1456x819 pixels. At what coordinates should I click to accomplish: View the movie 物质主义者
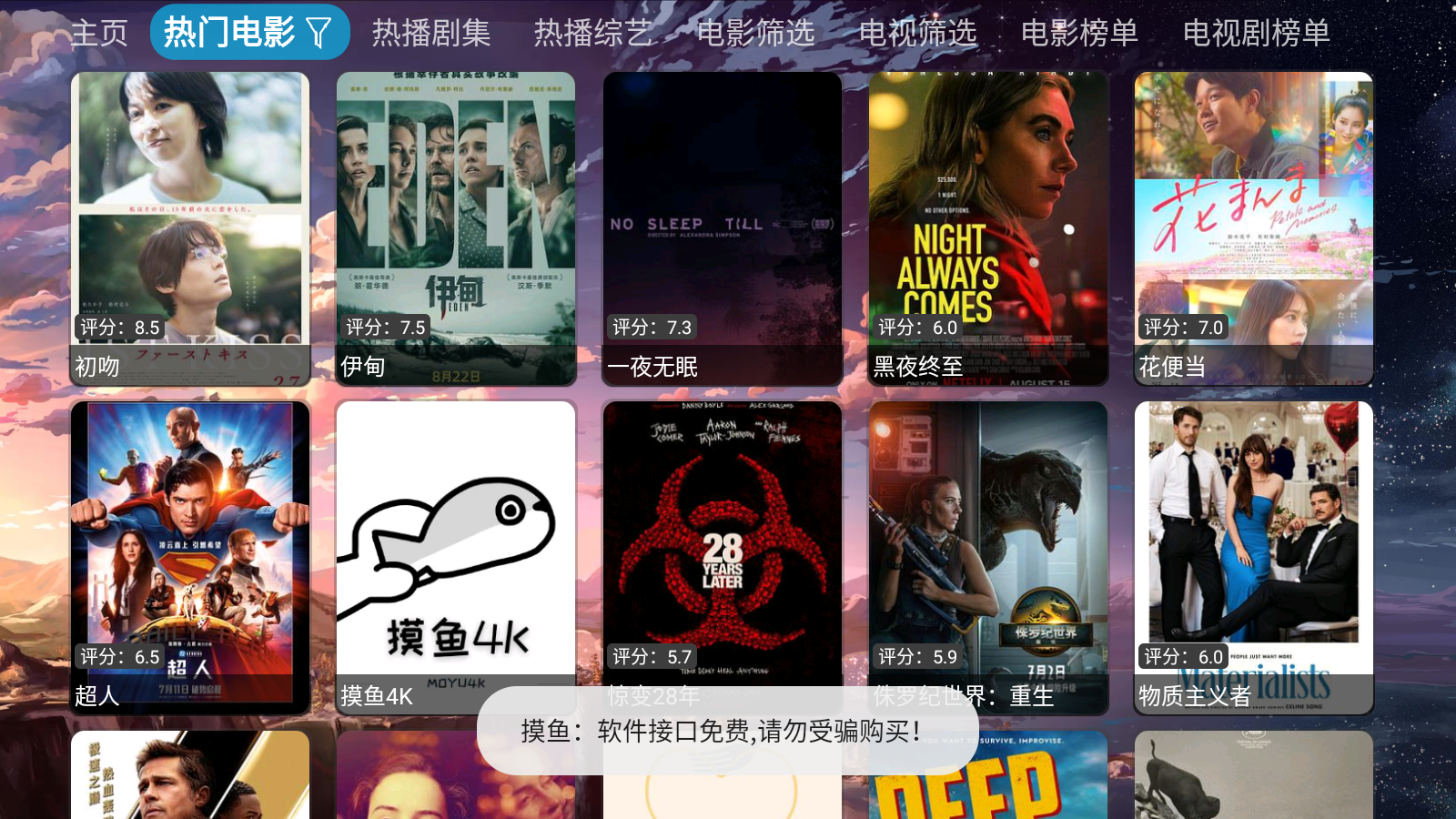[1253, 557]
